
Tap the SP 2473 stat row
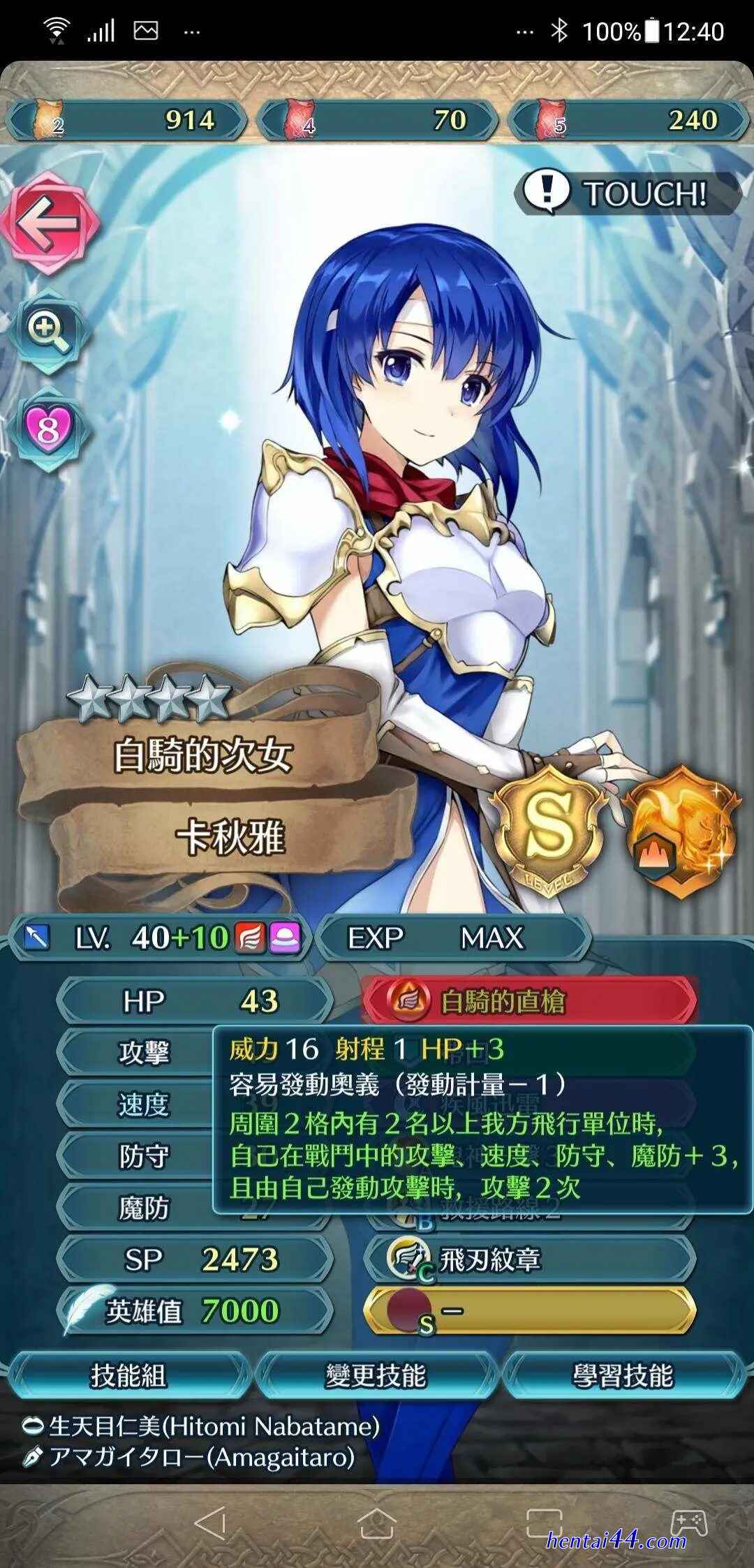pyautogui.click(x=194, y=1259)
